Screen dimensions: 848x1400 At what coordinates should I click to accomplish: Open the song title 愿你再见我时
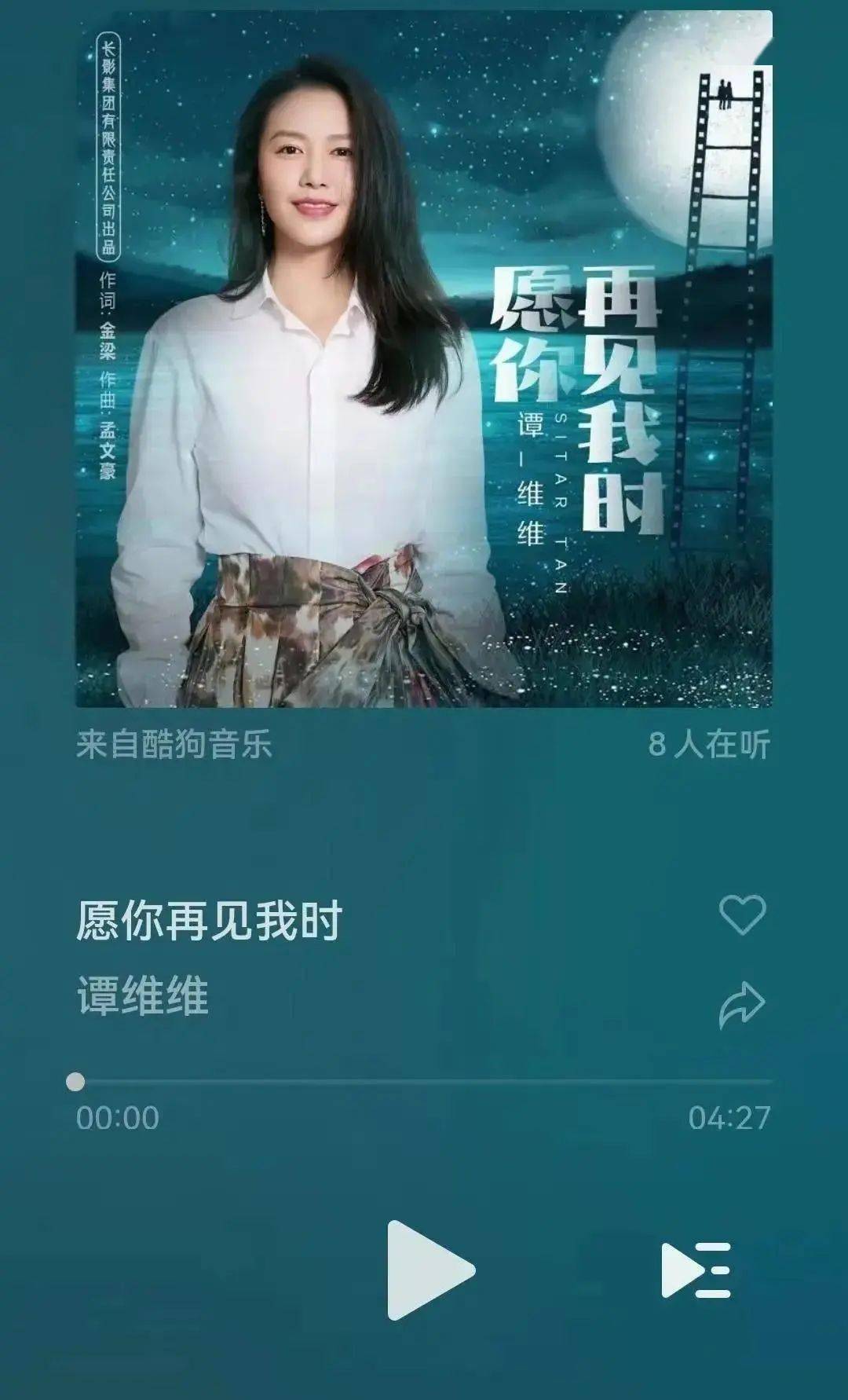212,914
